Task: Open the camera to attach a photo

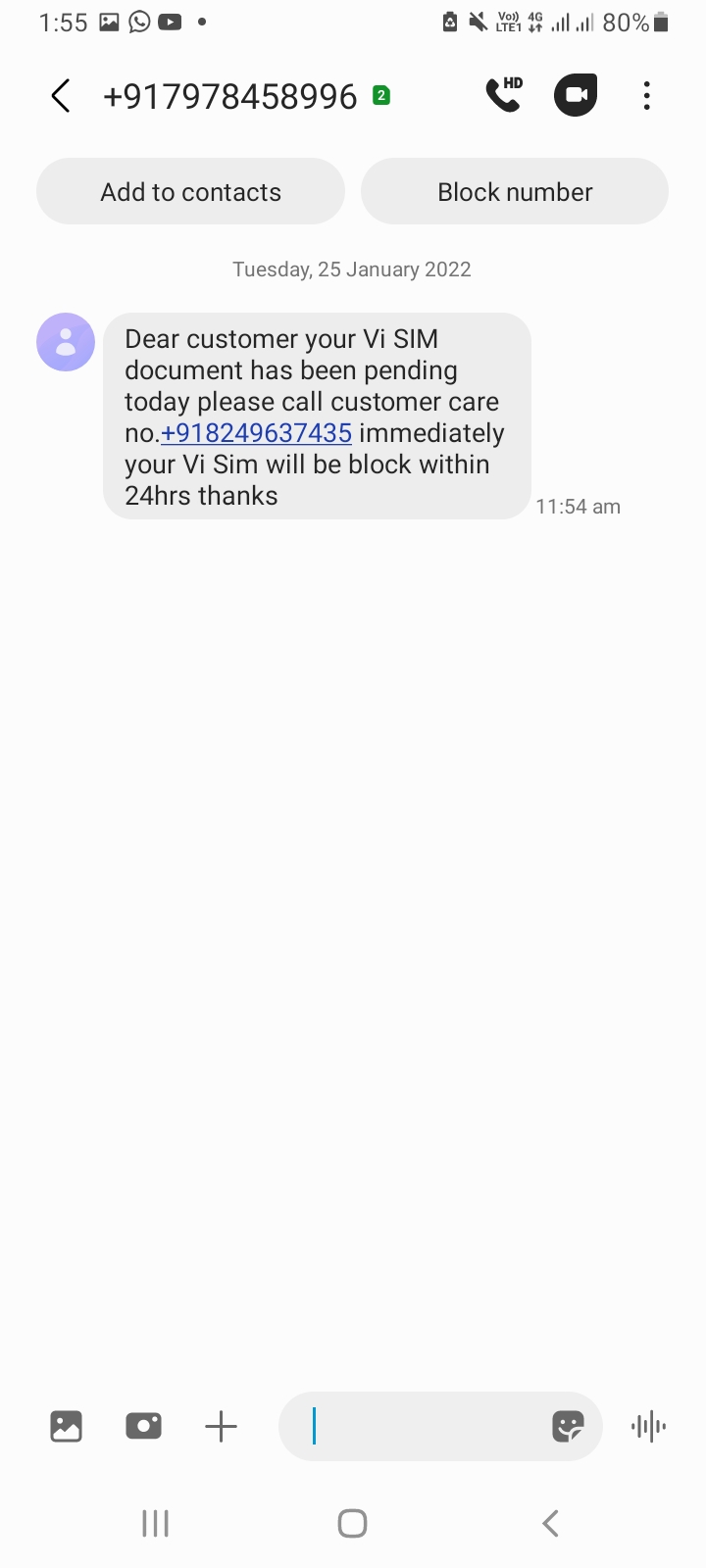Action: 143,1426
